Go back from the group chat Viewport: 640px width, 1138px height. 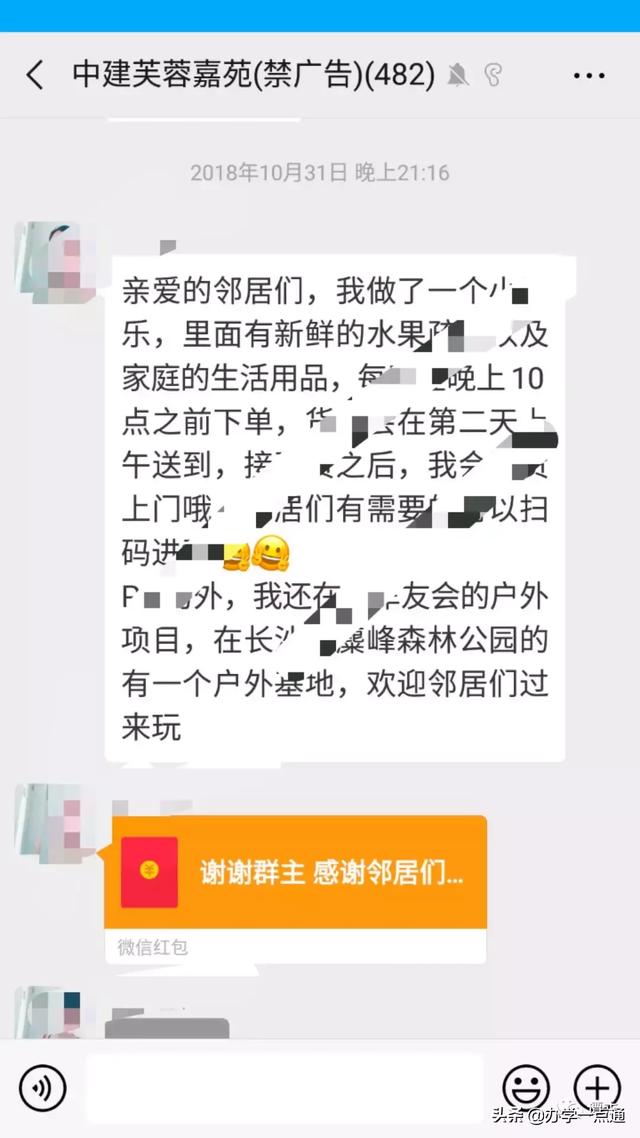point(35,75)
